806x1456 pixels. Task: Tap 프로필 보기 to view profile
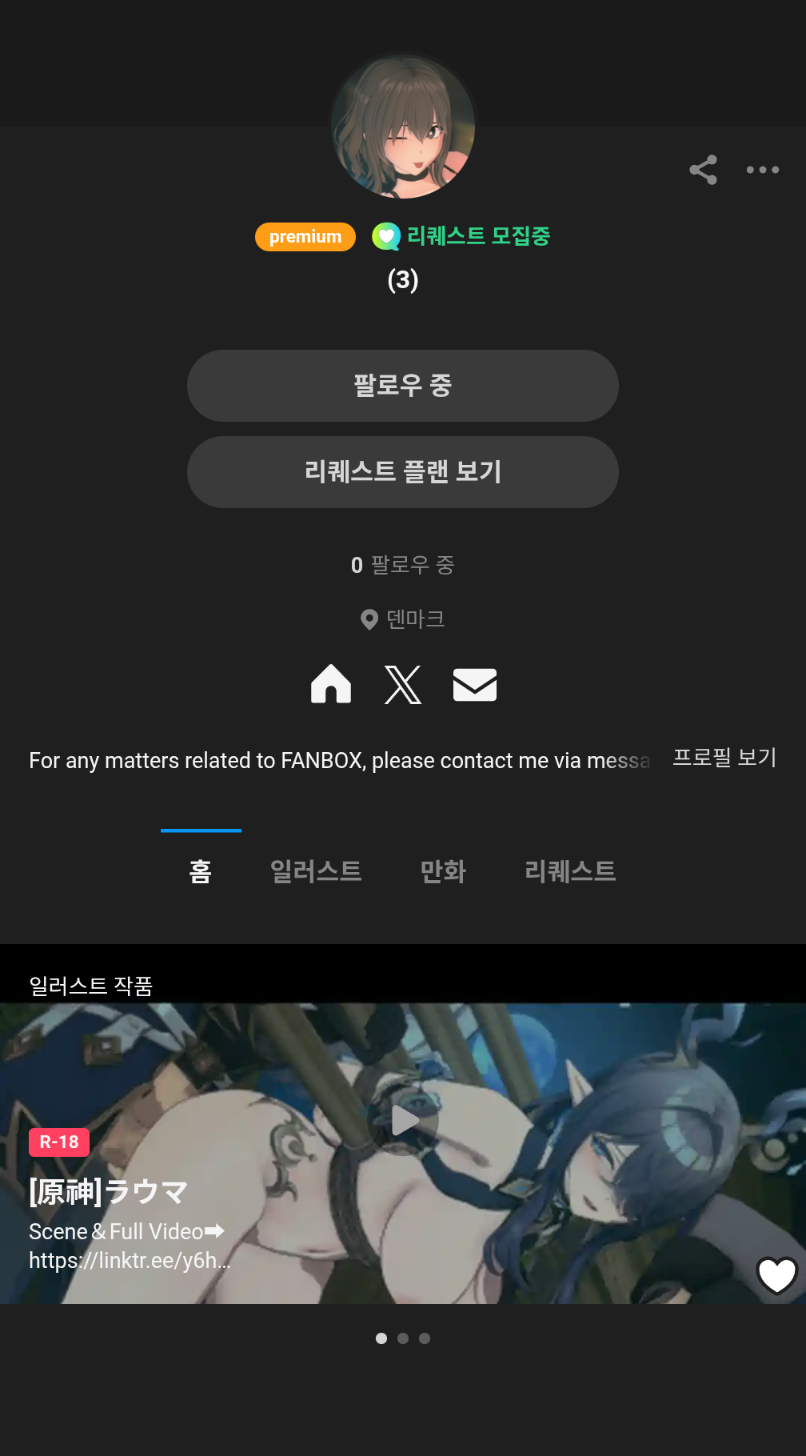pos(724,758)
